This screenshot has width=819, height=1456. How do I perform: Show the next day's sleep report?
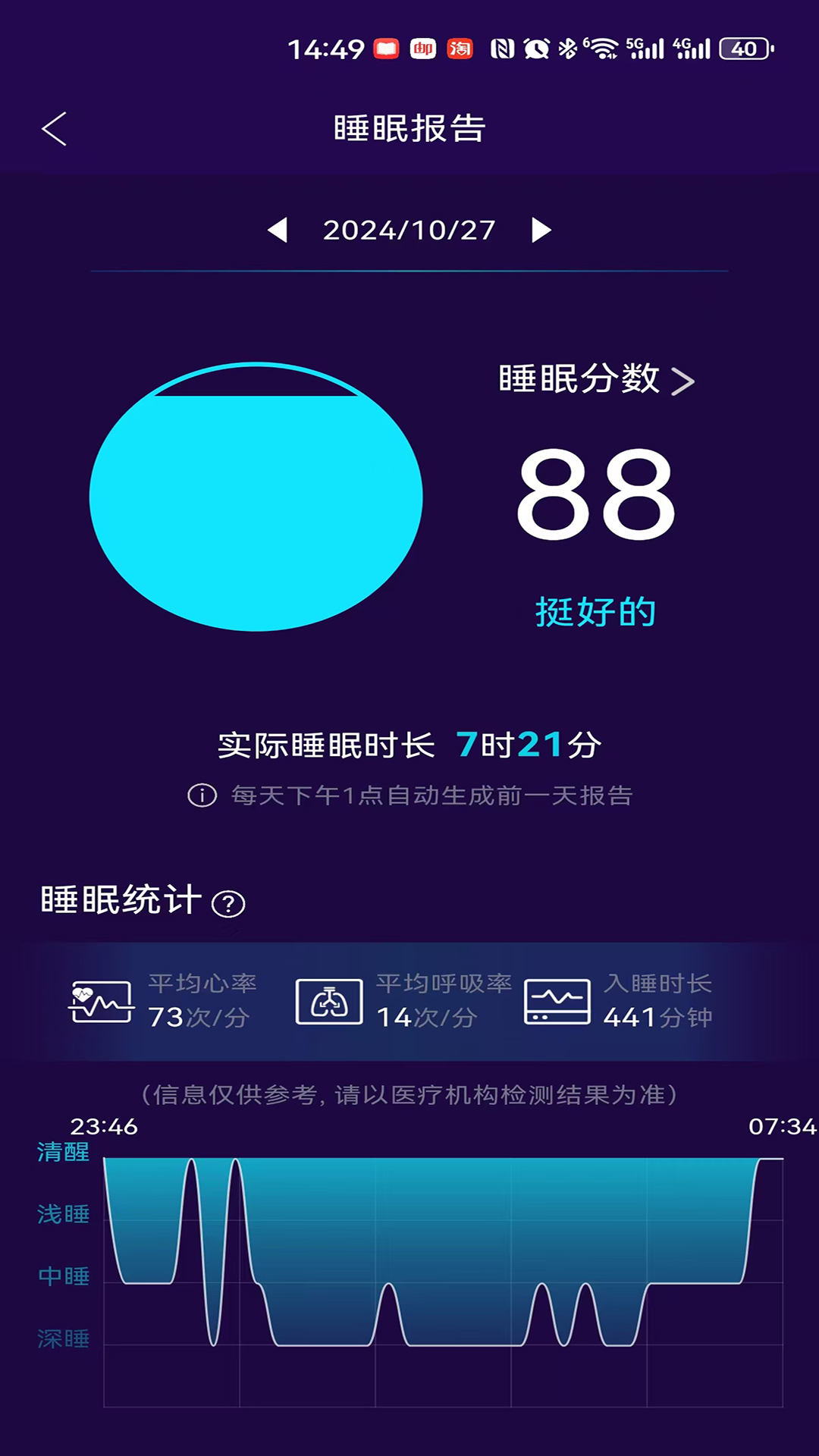pyautogui.click(x=541, y=230)
